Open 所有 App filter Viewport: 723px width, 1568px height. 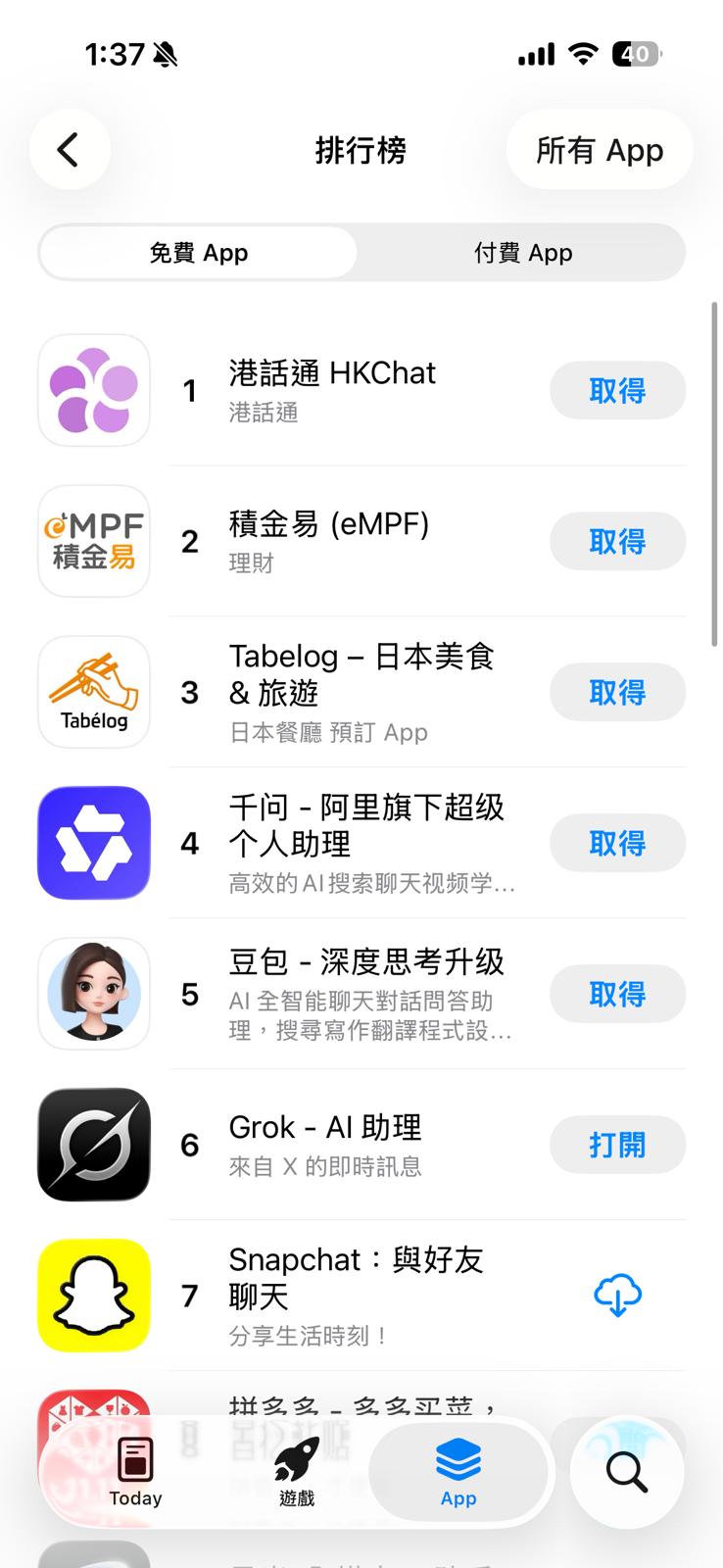pos(600,150)
